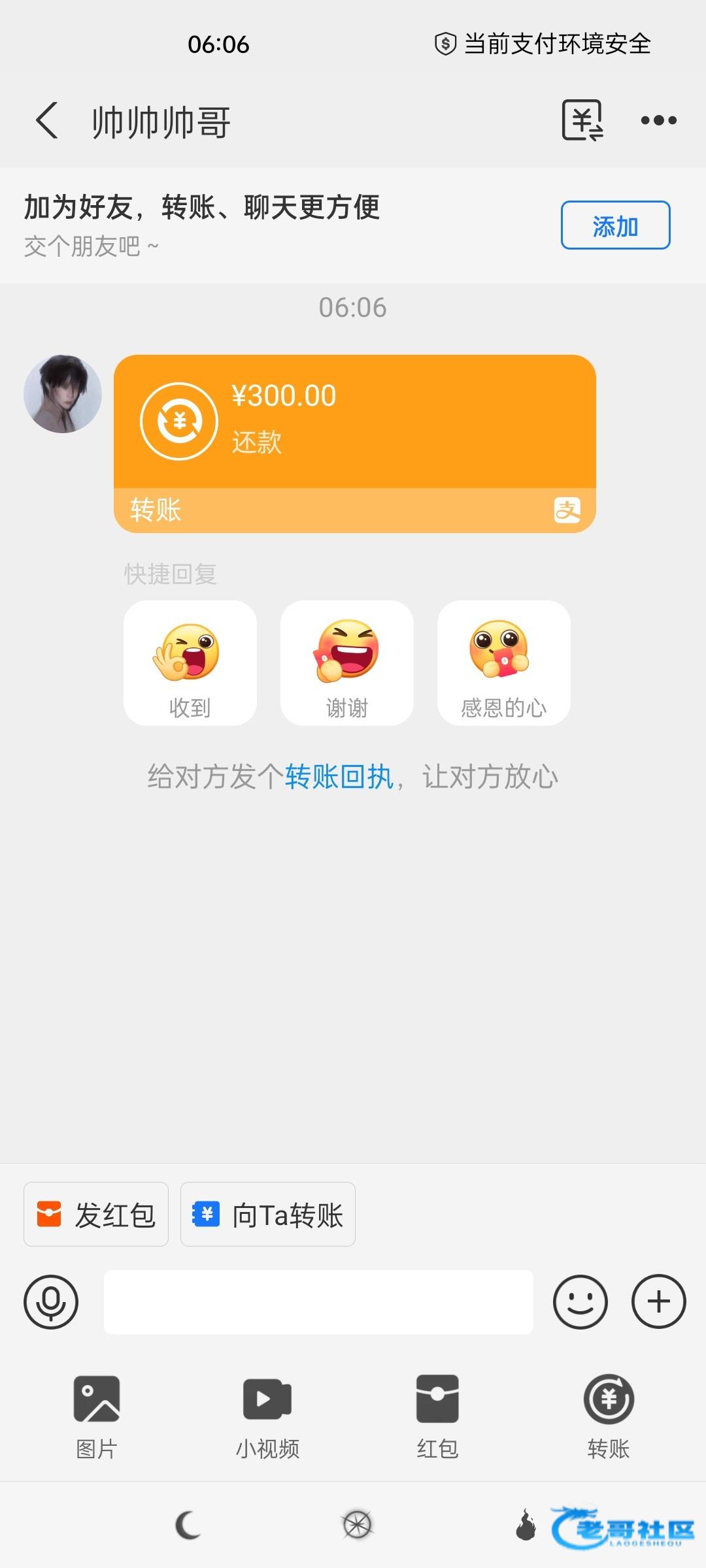Tap the 发红包 chip
Screen dimensions: 706x1568
click(x=96, y=1215)
